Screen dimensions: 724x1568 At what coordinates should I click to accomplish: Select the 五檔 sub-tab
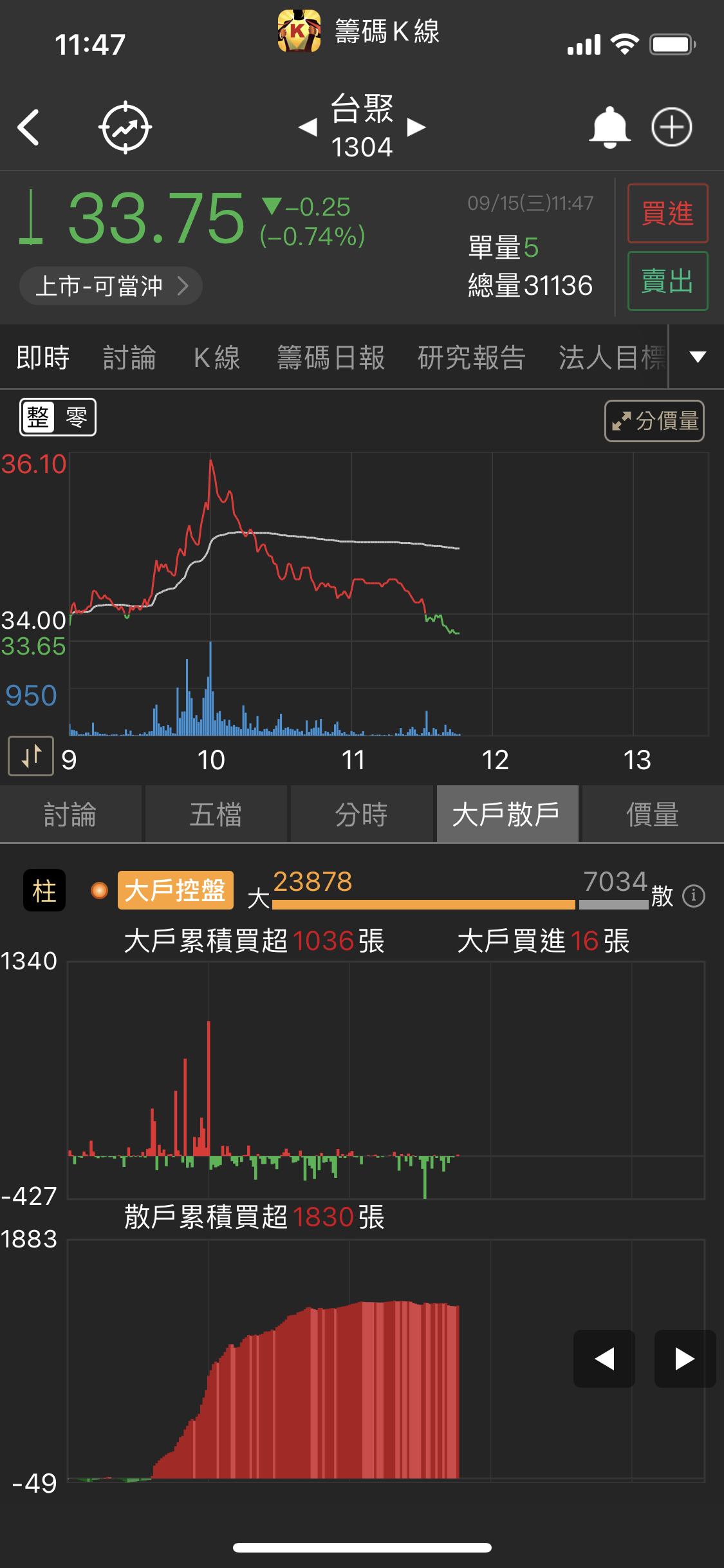pos(216,814)
